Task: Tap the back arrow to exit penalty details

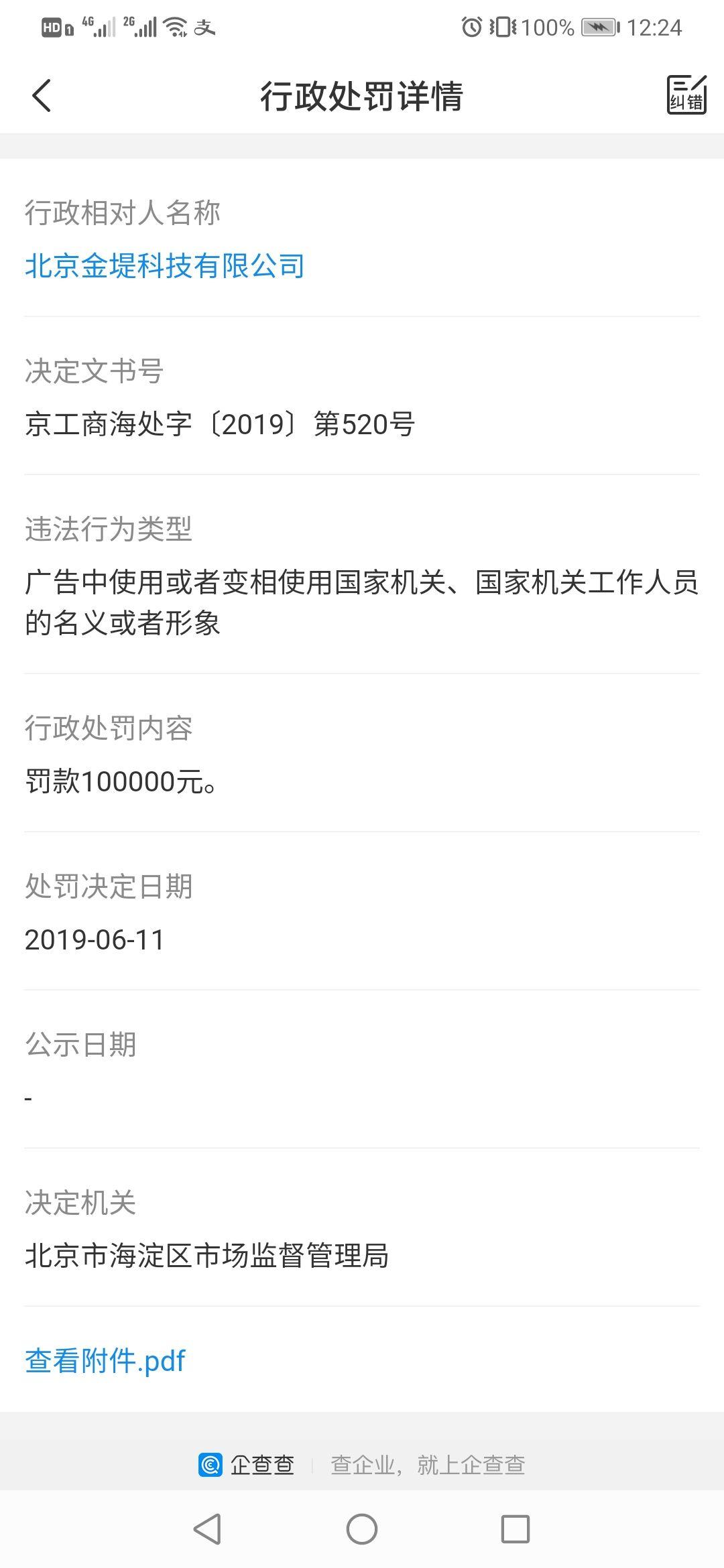Action: point(42,96)
